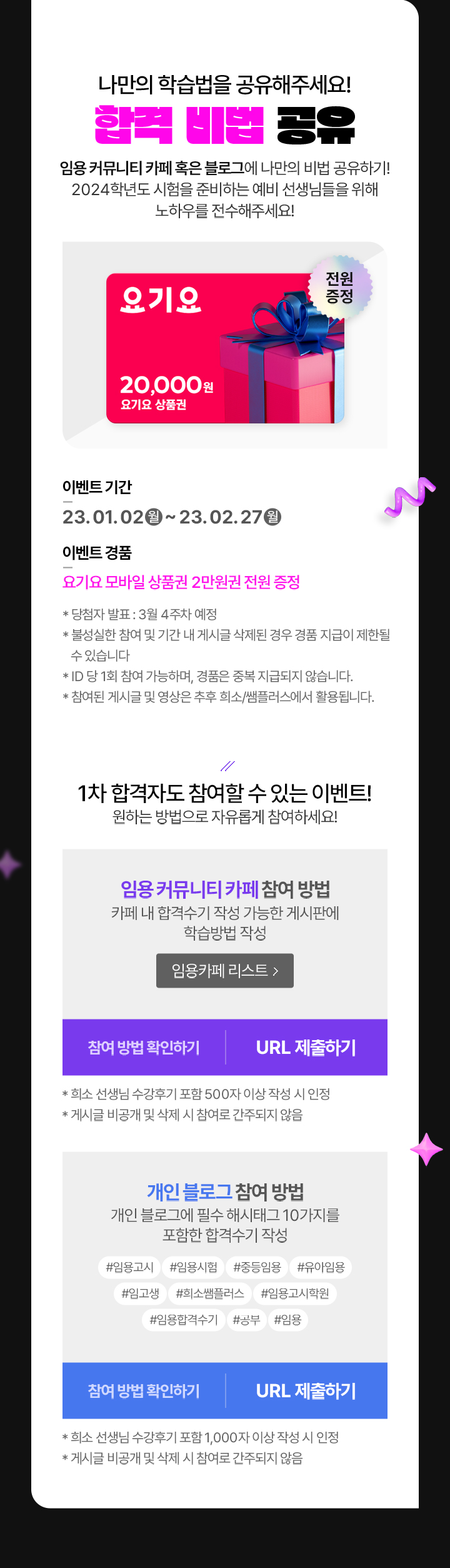Image resolution: width=450 pixels, height=1568 pixels.
Task: Check the blog participation method (blue 참여 방법 확인하기)
Action: point(144,1390)
